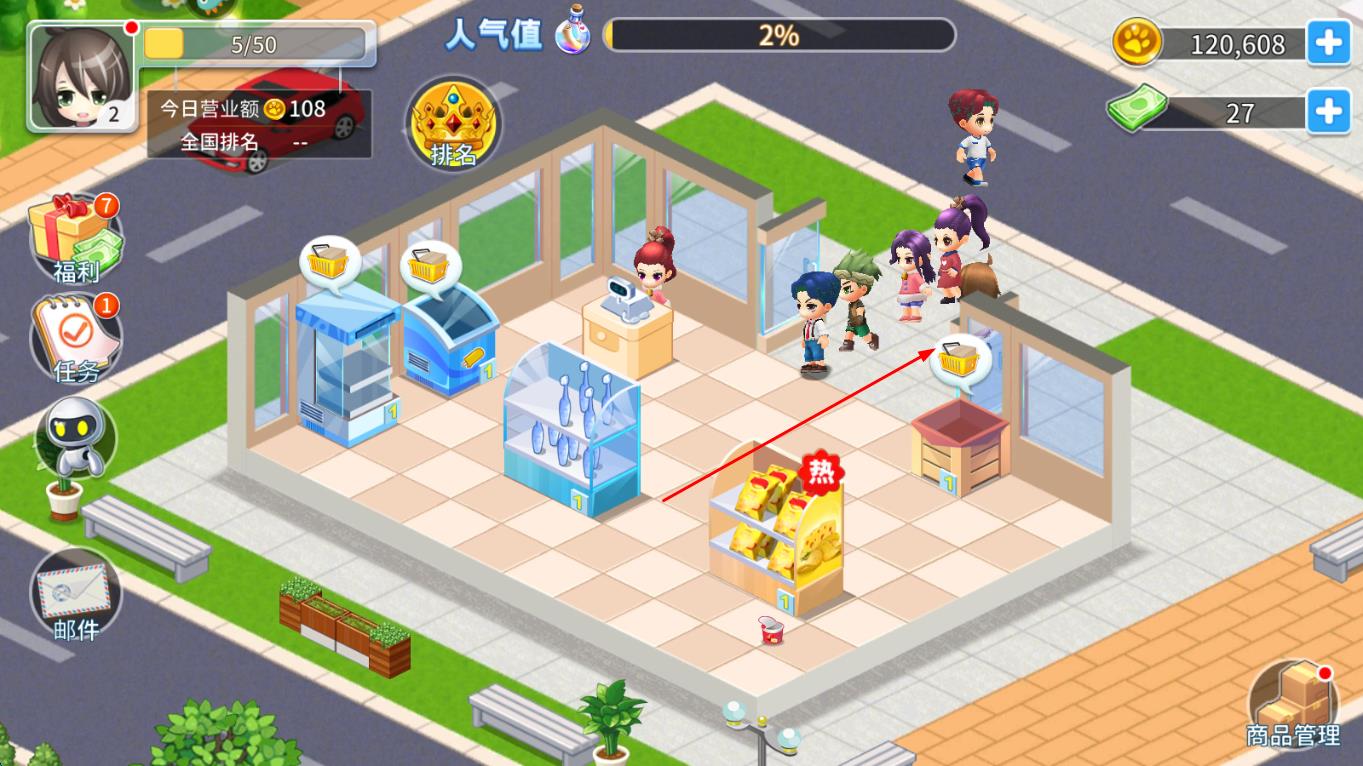This screenshot has height=766, width=1363.
Task: Select the bottle display cabinet
Action: [571, 430]
